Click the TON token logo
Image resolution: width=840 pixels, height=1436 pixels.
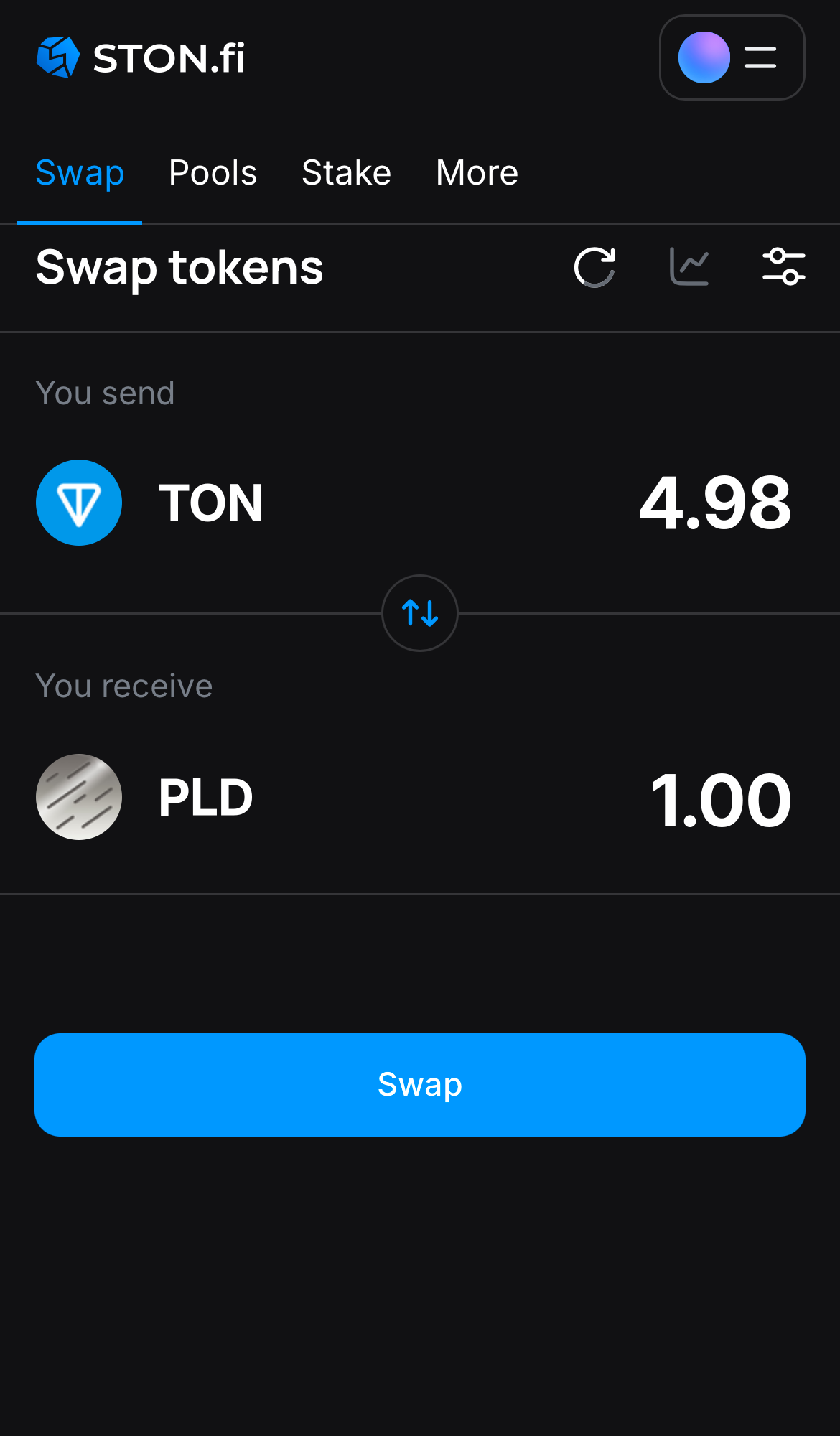[x=79, y=503]
